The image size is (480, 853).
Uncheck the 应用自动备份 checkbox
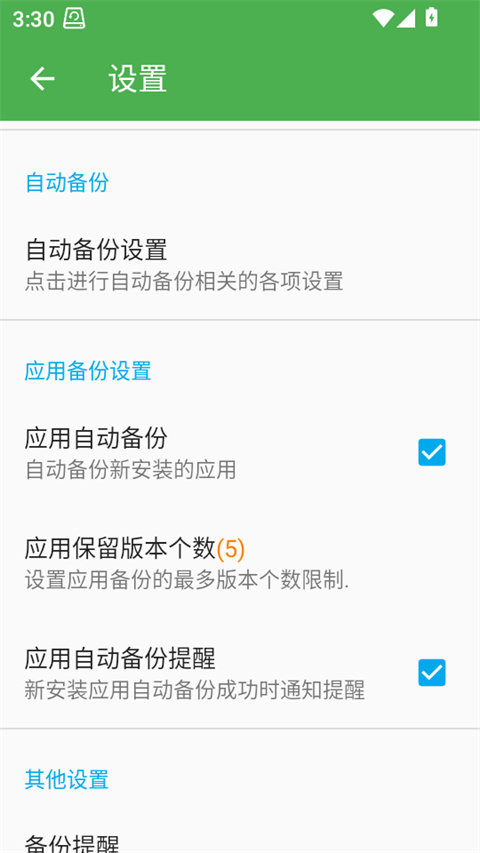coord(432,453)
